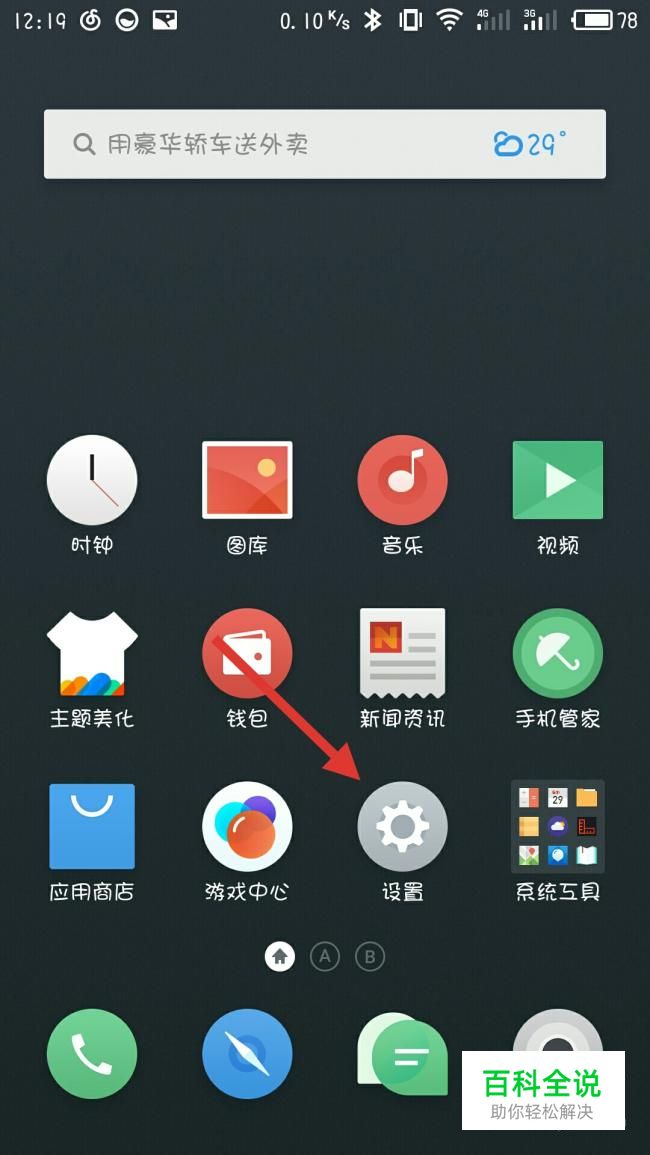Open 主题美化 themes app
The width and height of the screenshot is (650, 1155).
pos(92,654)
